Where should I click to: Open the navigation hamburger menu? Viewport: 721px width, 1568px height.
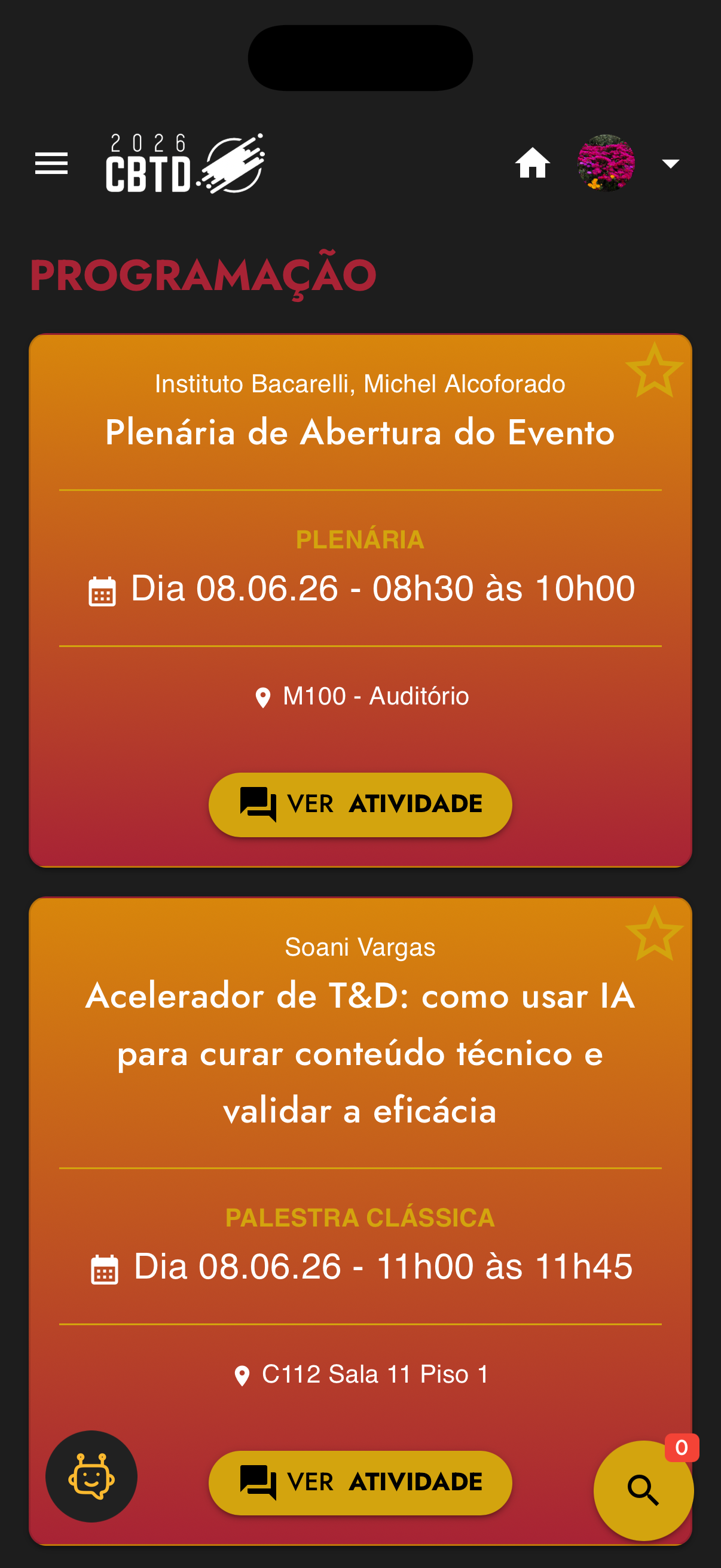(x=52, y=163)
